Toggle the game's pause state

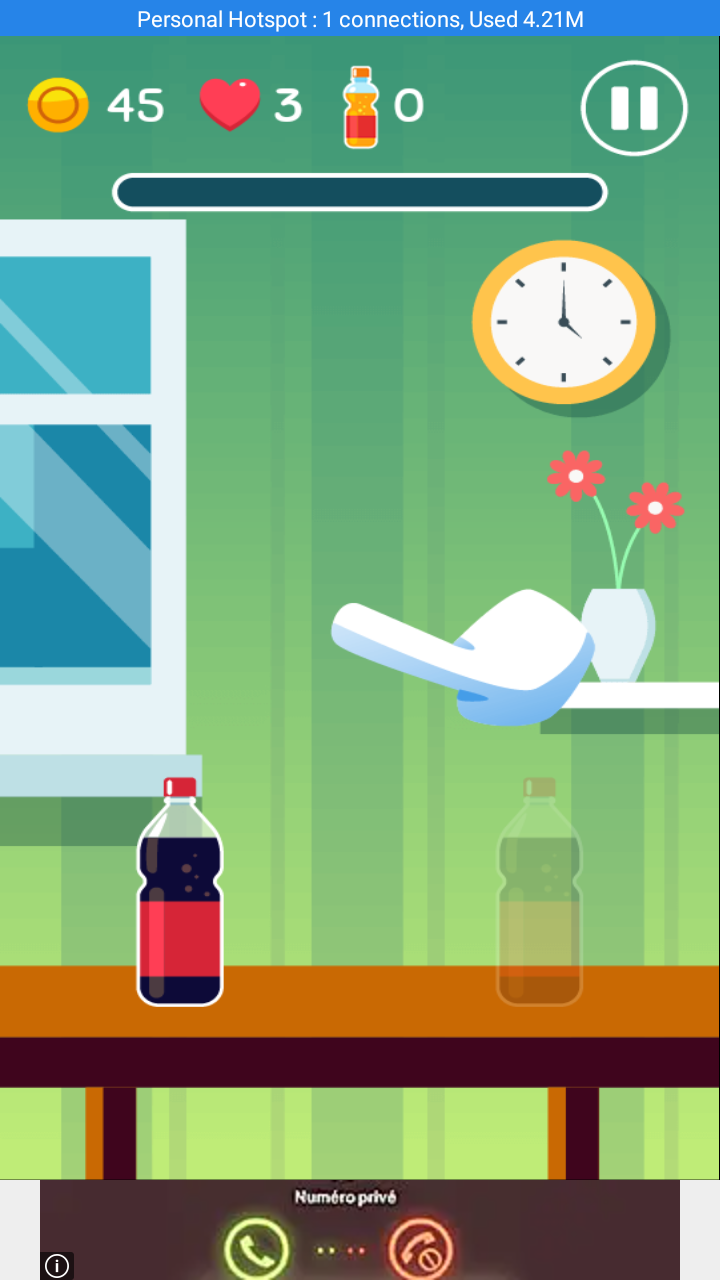pos(633,107)
